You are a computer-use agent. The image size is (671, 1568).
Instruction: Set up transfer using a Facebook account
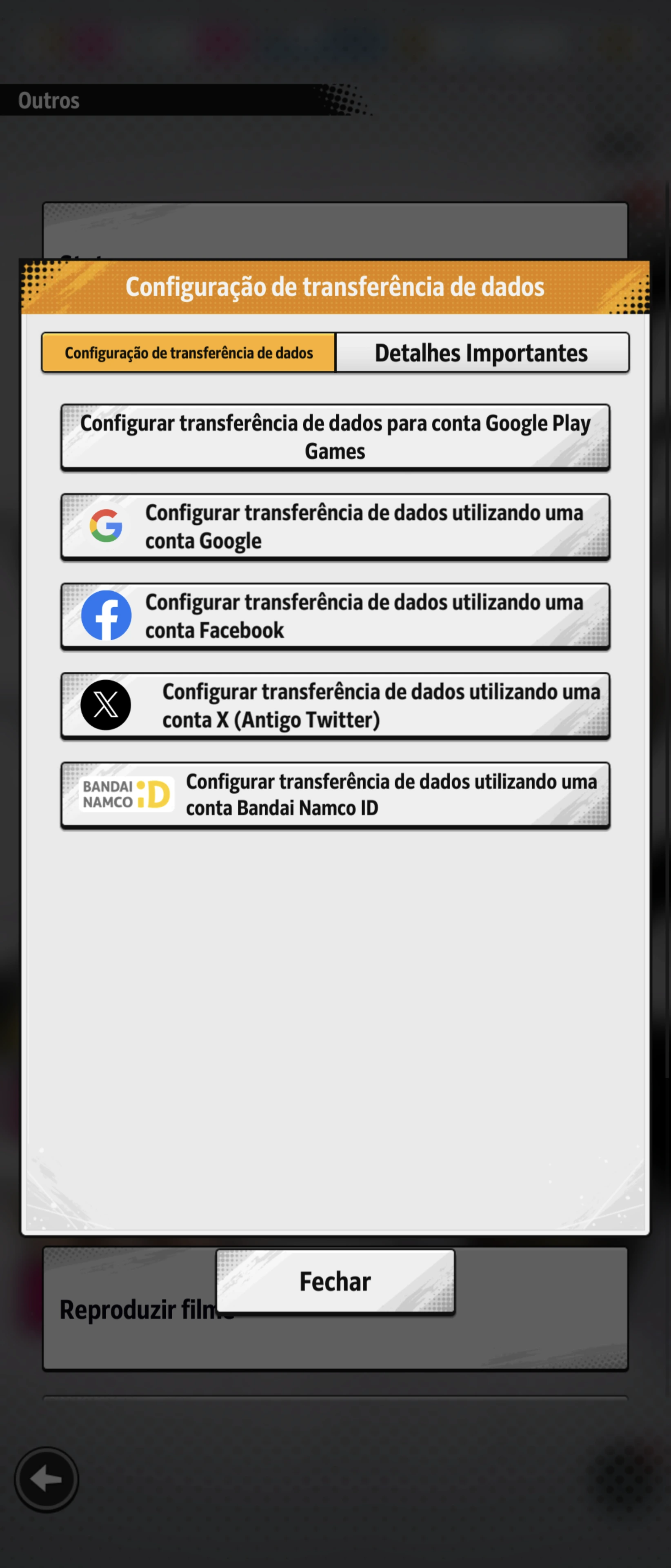tap(335, 616)
